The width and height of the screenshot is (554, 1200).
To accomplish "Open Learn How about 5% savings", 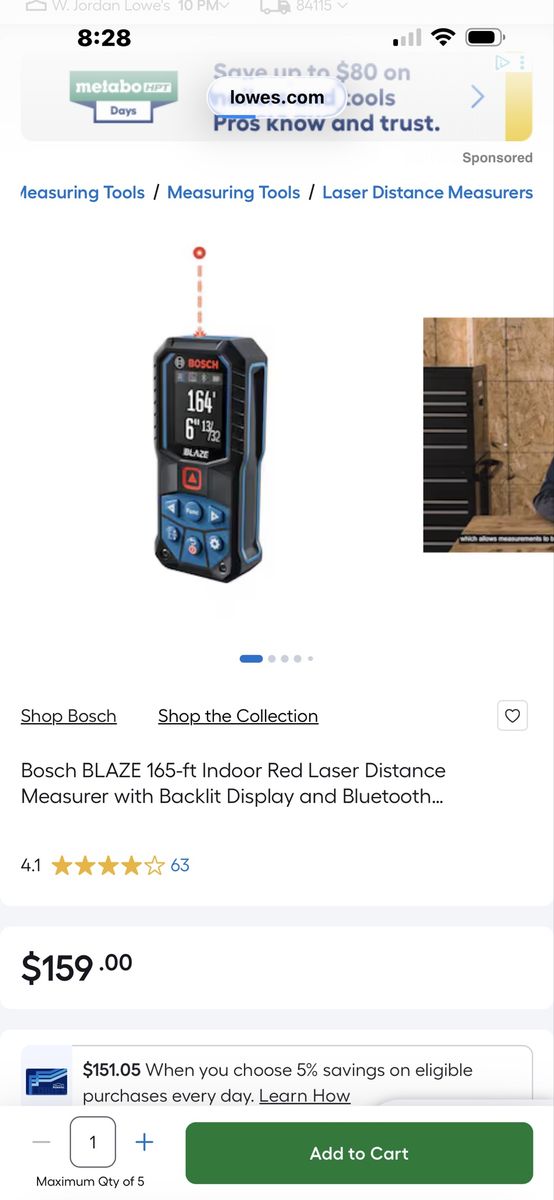I will [305, 1096].
